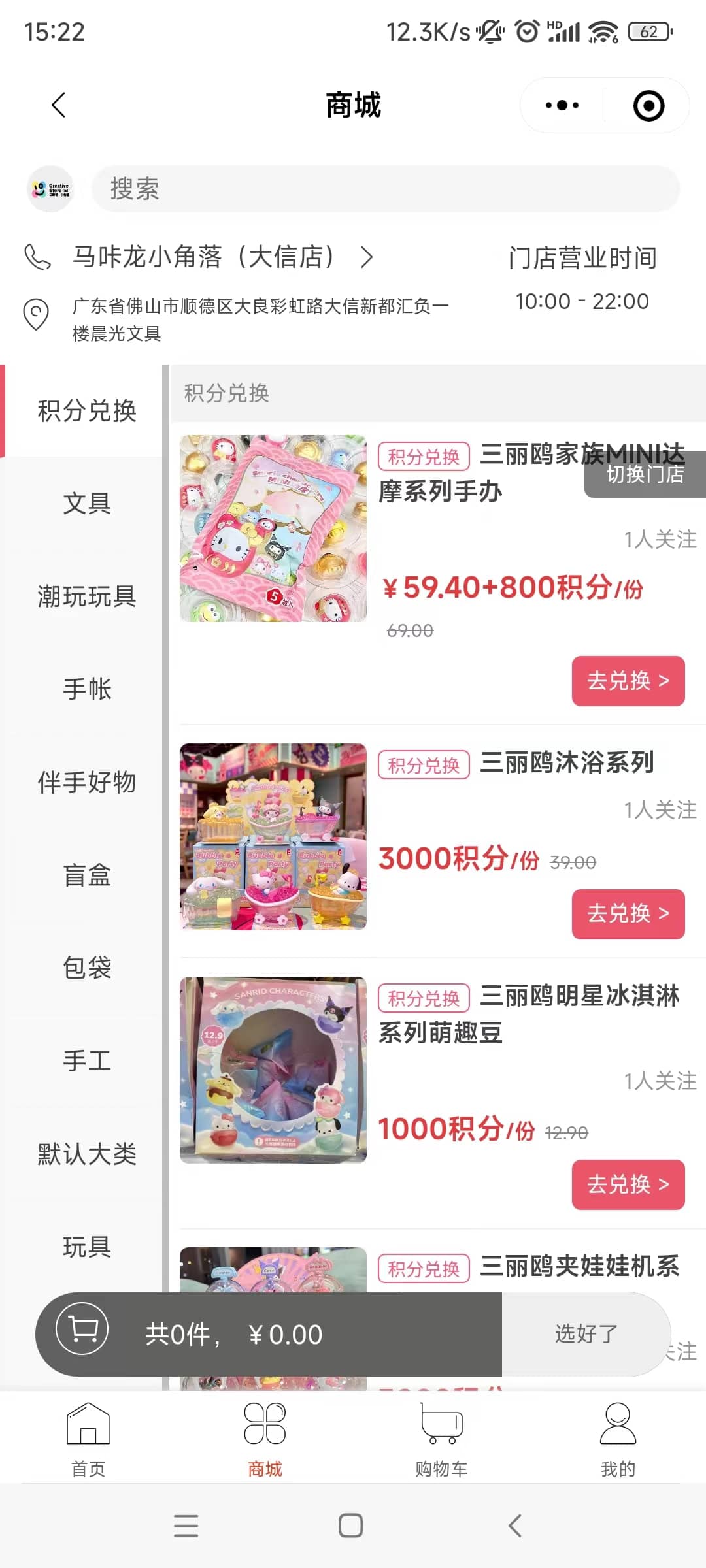
Task: Call the store using the phone icon
Action: pos(37,257)
